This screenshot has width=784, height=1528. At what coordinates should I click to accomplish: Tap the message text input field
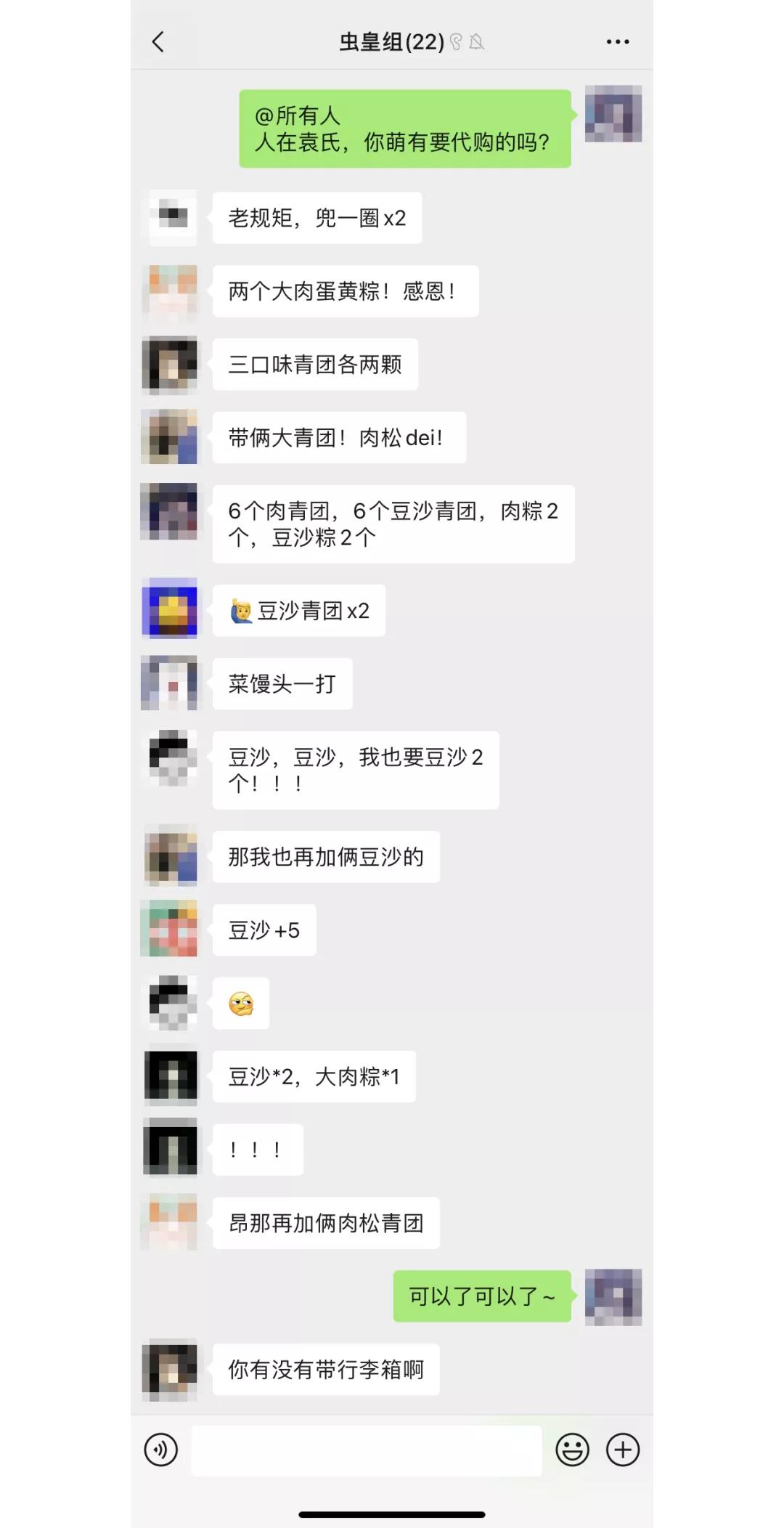point(367,1450)
